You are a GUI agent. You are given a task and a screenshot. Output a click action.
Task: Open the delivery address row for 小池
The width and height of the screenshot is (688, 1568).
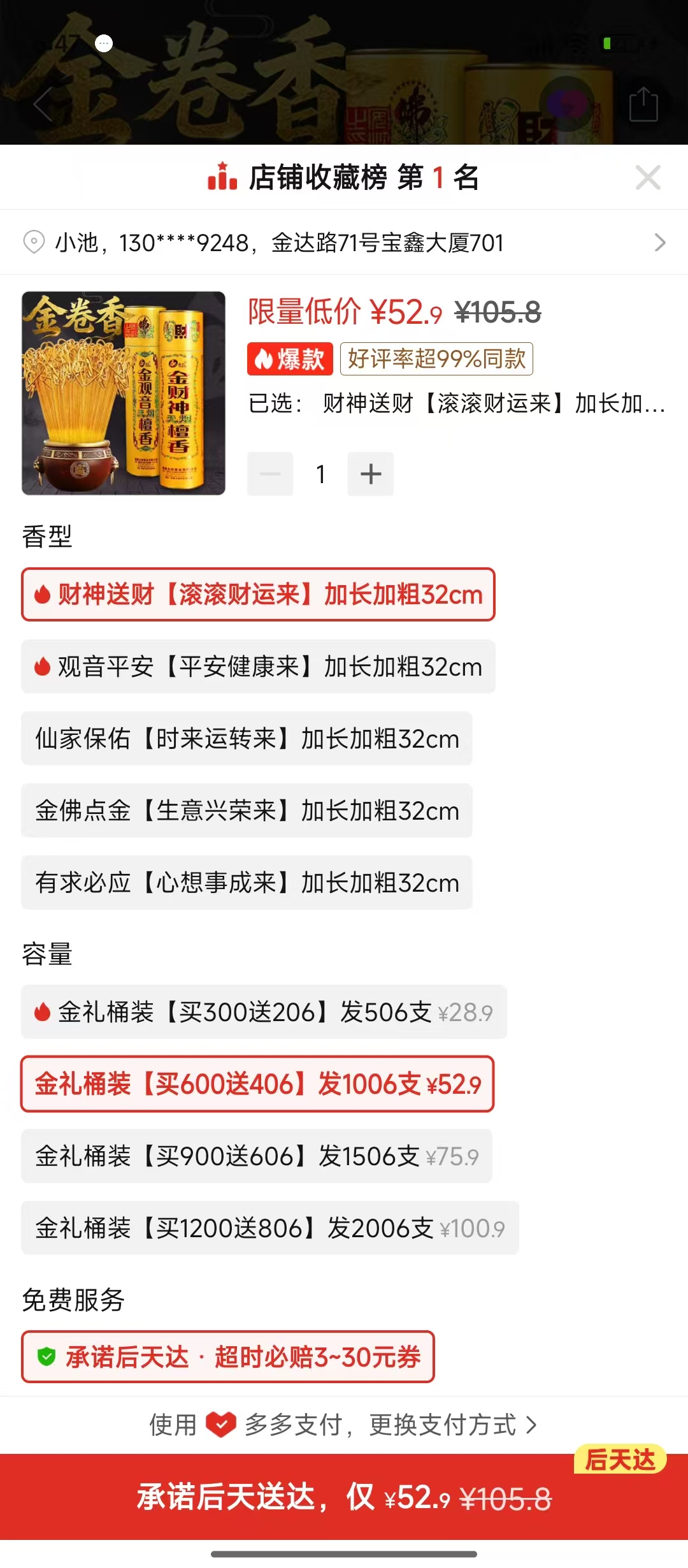point(344,243)
